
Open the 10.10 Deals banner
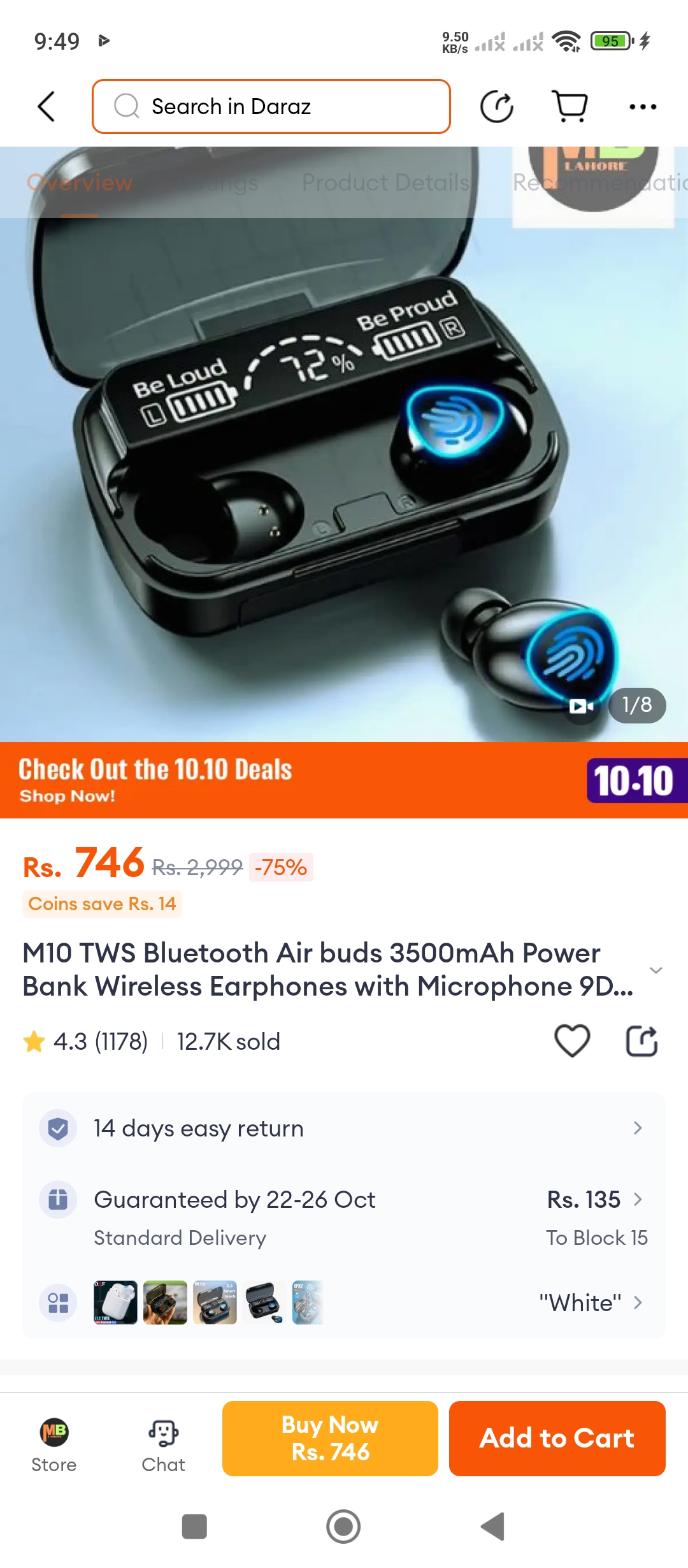pos(344,780)
